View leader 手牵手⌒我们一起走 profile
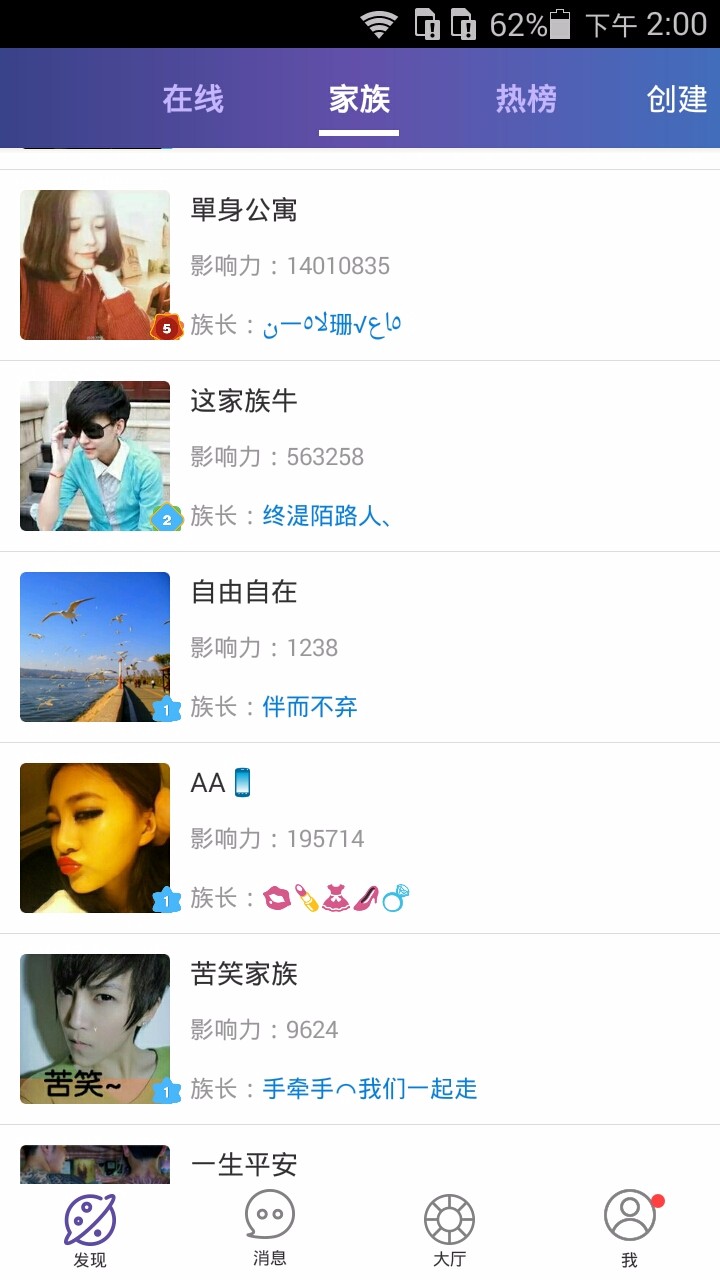This screenshot has height=1280, width=720. coord(370,1089)
